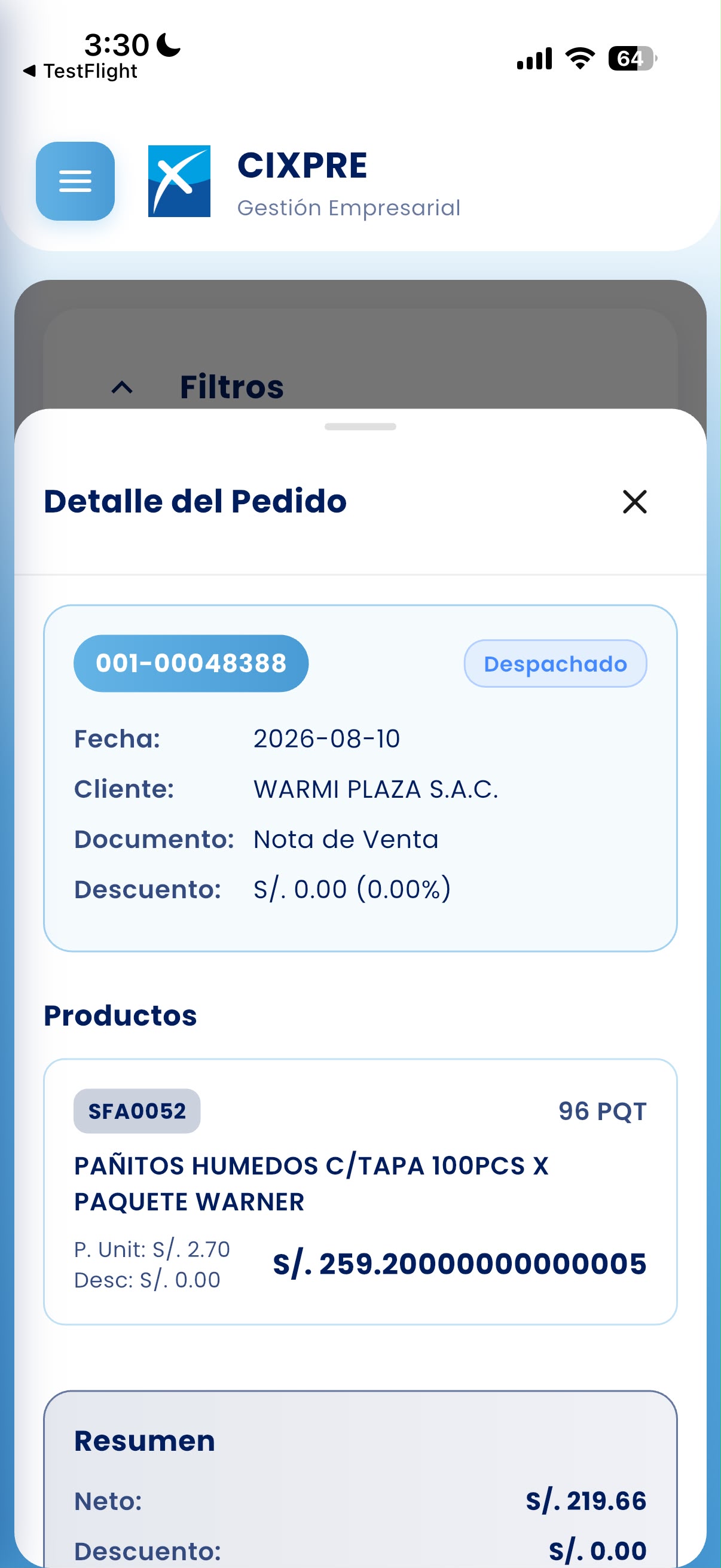The height and width of the screenshot is (1568, 721).
Task: Return to TestFlight via status bar link
Action: coord(80,71)
